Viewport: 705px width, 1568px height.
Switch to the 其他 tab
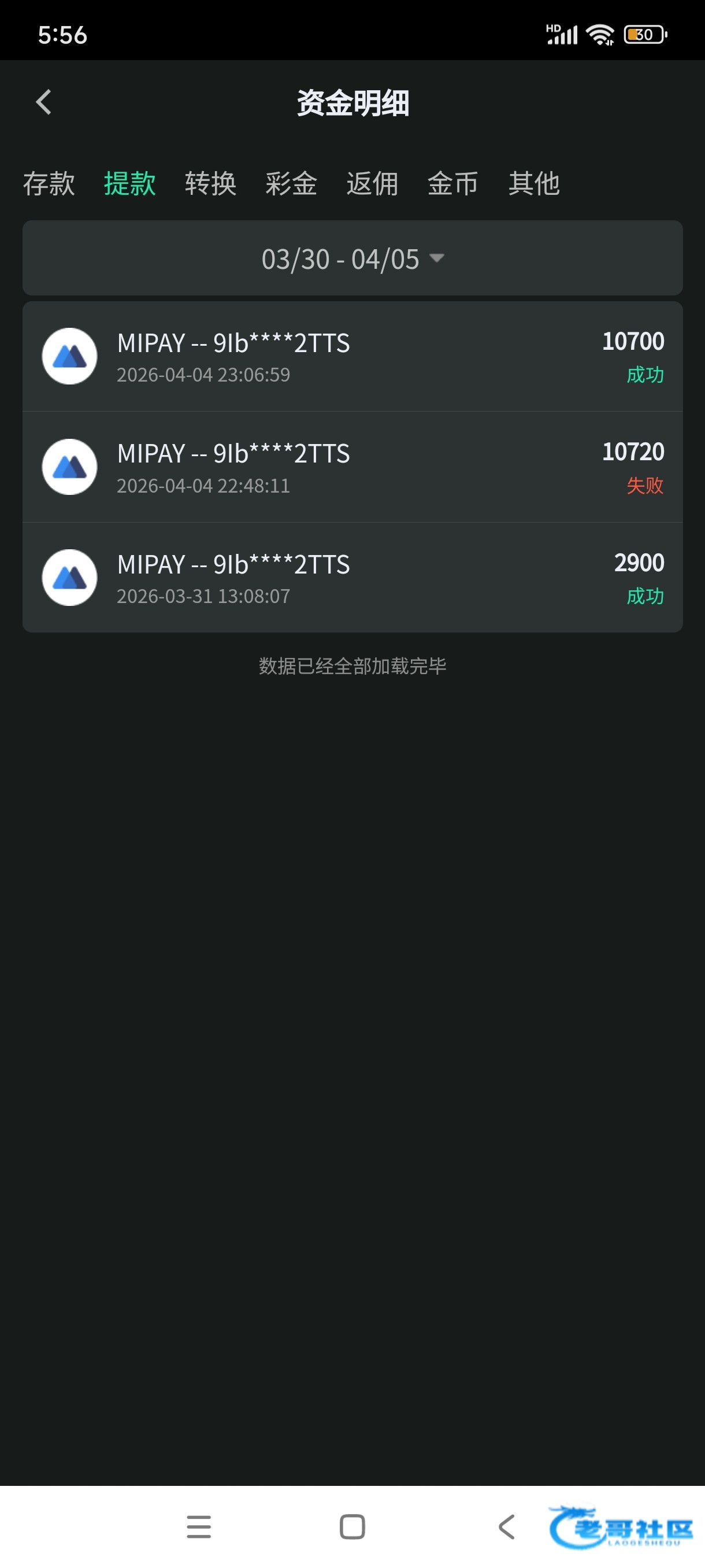click(534, 183)
